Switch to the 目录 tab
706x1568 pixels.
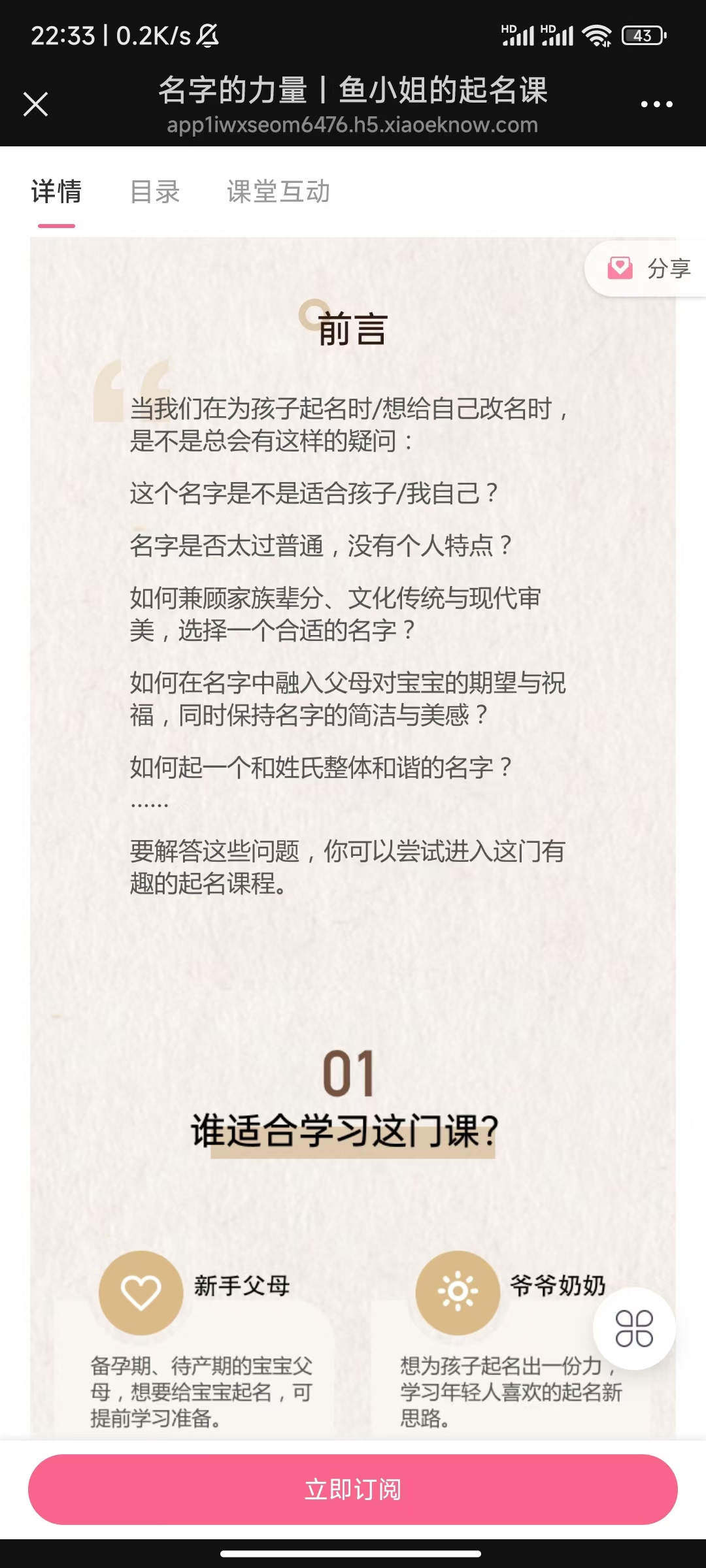click(x=155, y=192)
